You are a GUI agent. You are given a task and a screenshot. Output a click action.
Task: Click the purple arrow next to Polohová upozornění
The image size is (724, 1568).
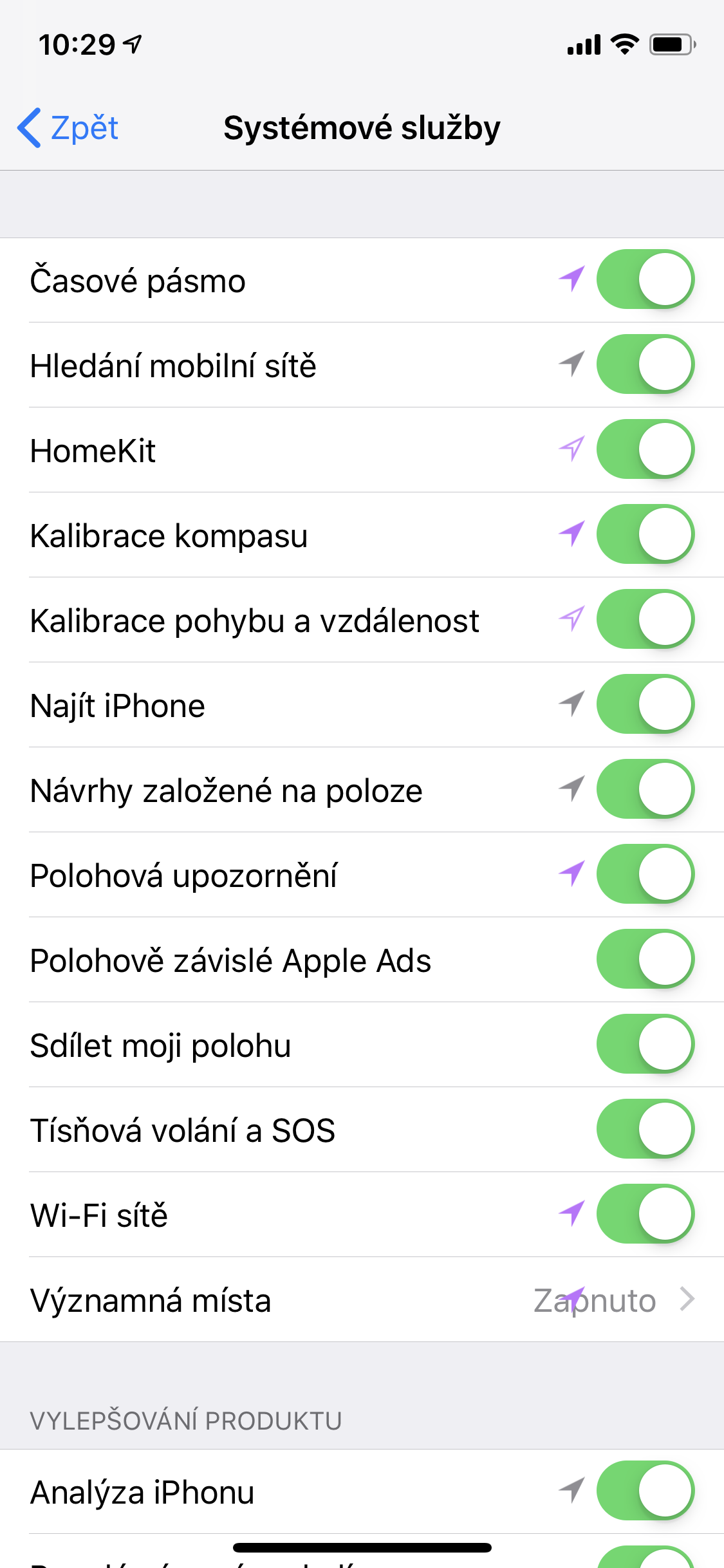point(571,874)
